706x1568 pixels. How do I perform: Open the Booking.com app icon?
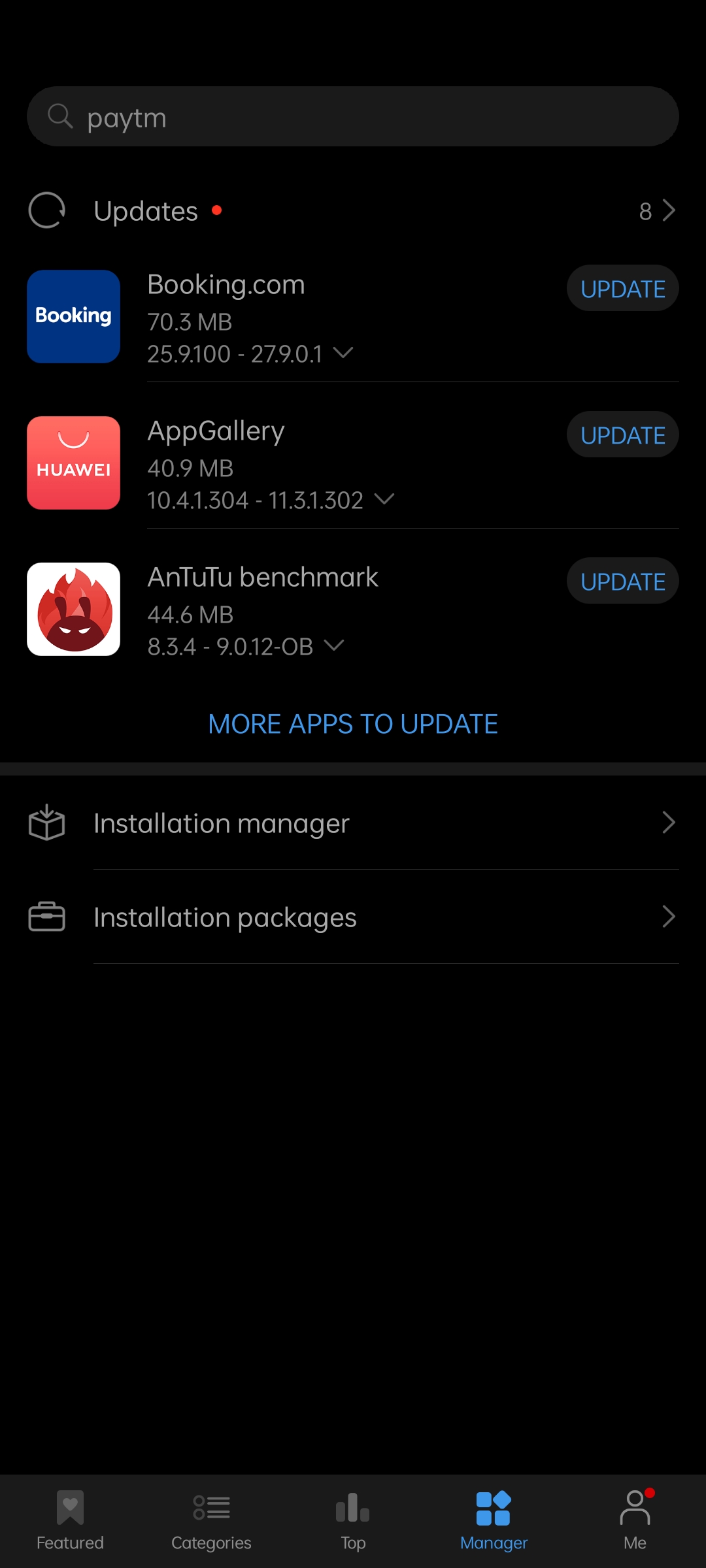(x=73, y=316)
